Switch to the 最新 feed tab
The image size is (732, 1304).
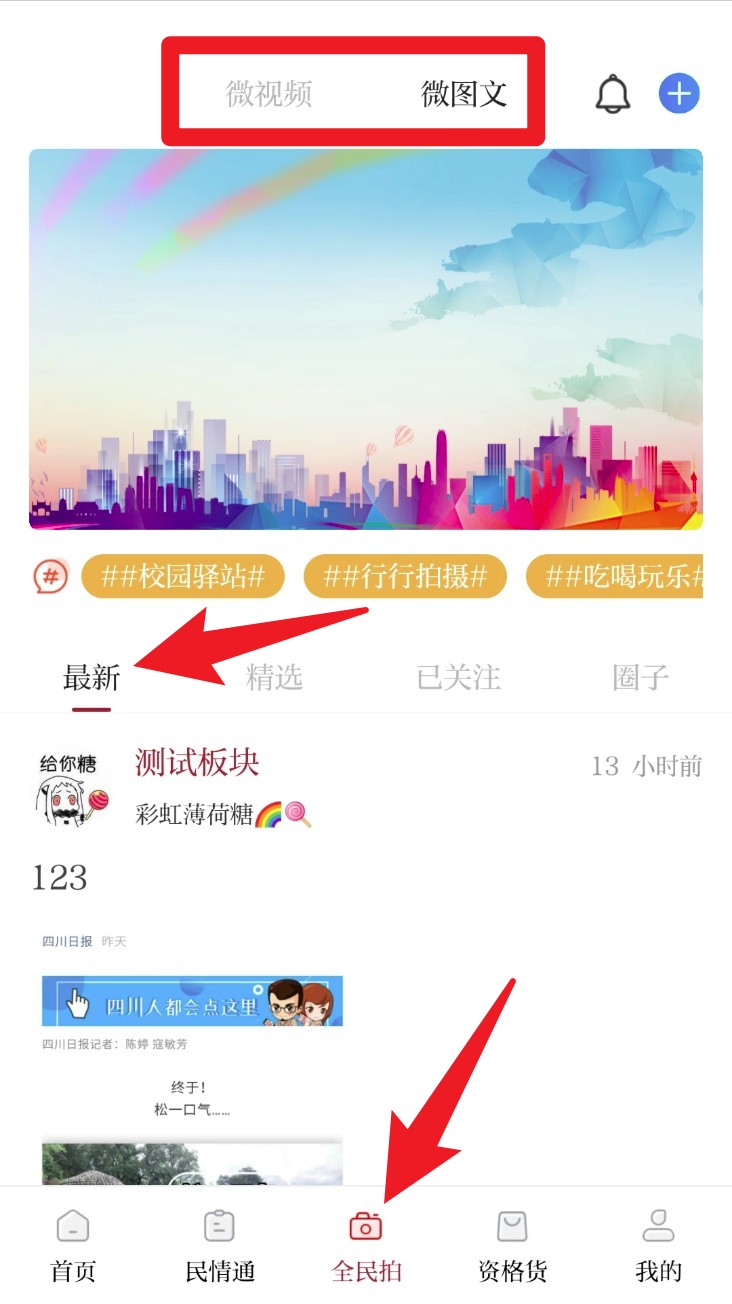(x=91, y=678)
